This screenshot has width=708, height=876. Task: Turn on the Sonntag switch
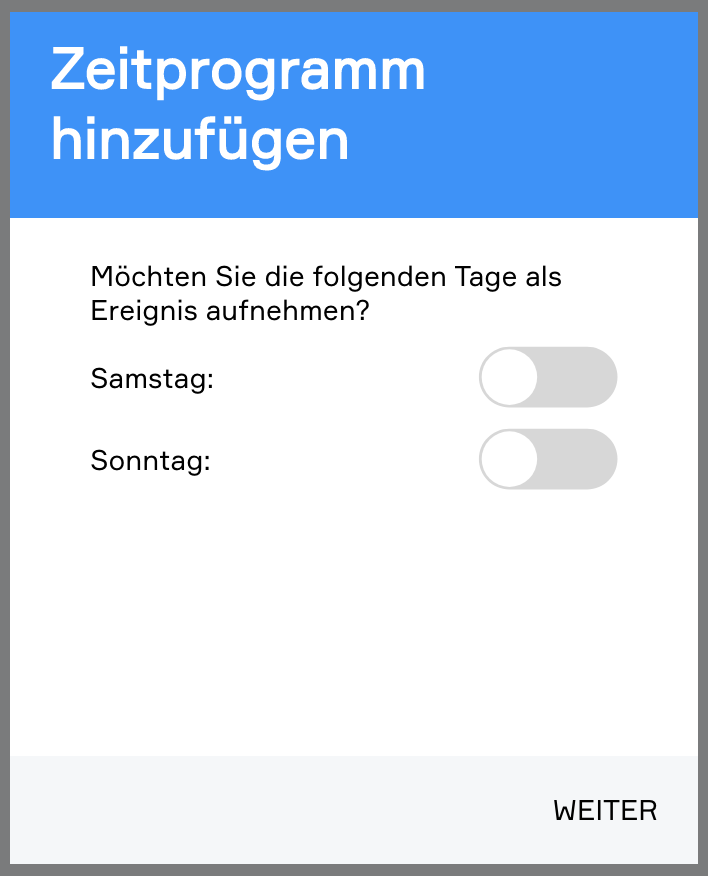548,459
